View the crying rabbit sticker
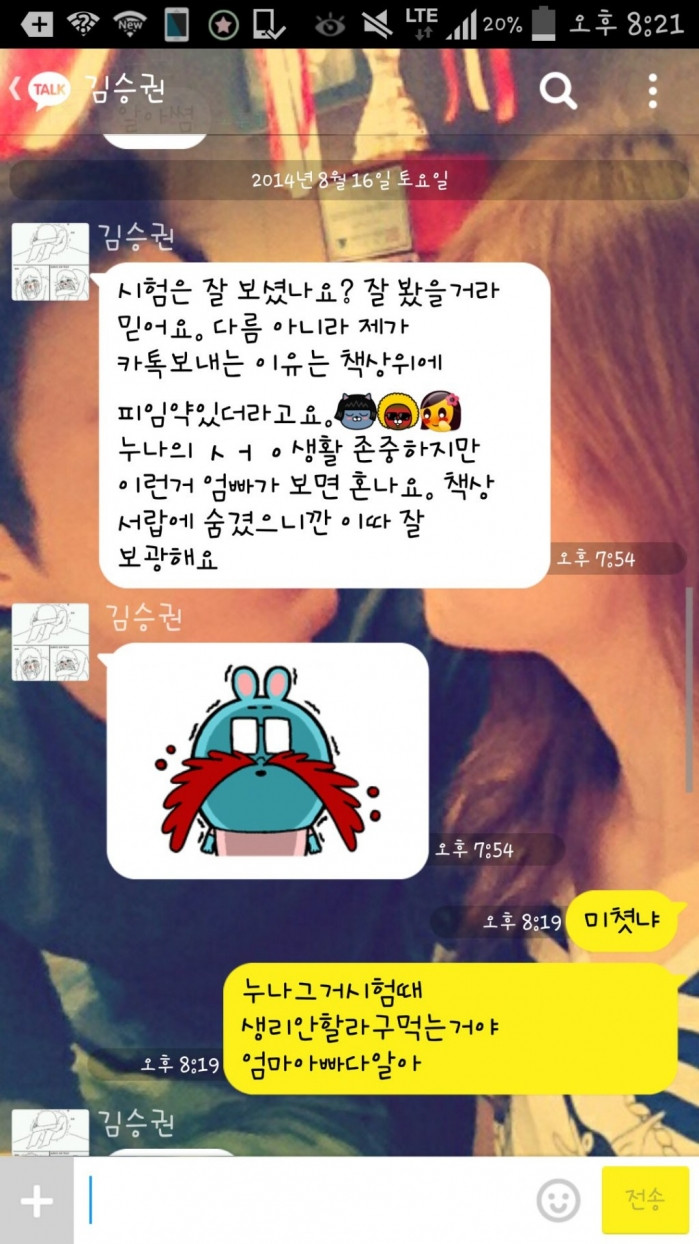The height and width of the screenshot is (1244, 699). (268, 761)
